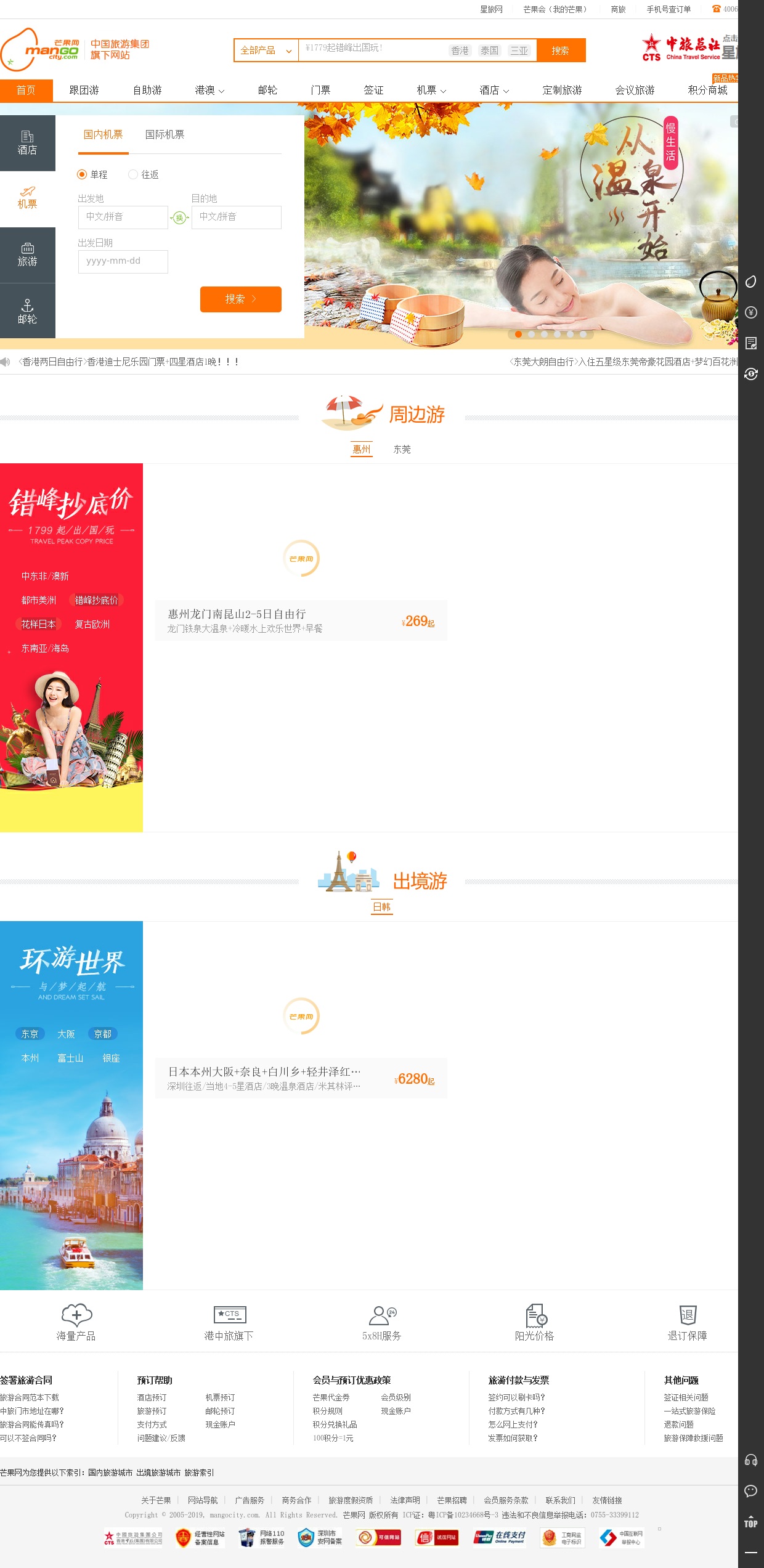The height and width of the screenshot is (1568, 764).
Task: Tap the 目的地 destination field
Action: pos(236,217)
